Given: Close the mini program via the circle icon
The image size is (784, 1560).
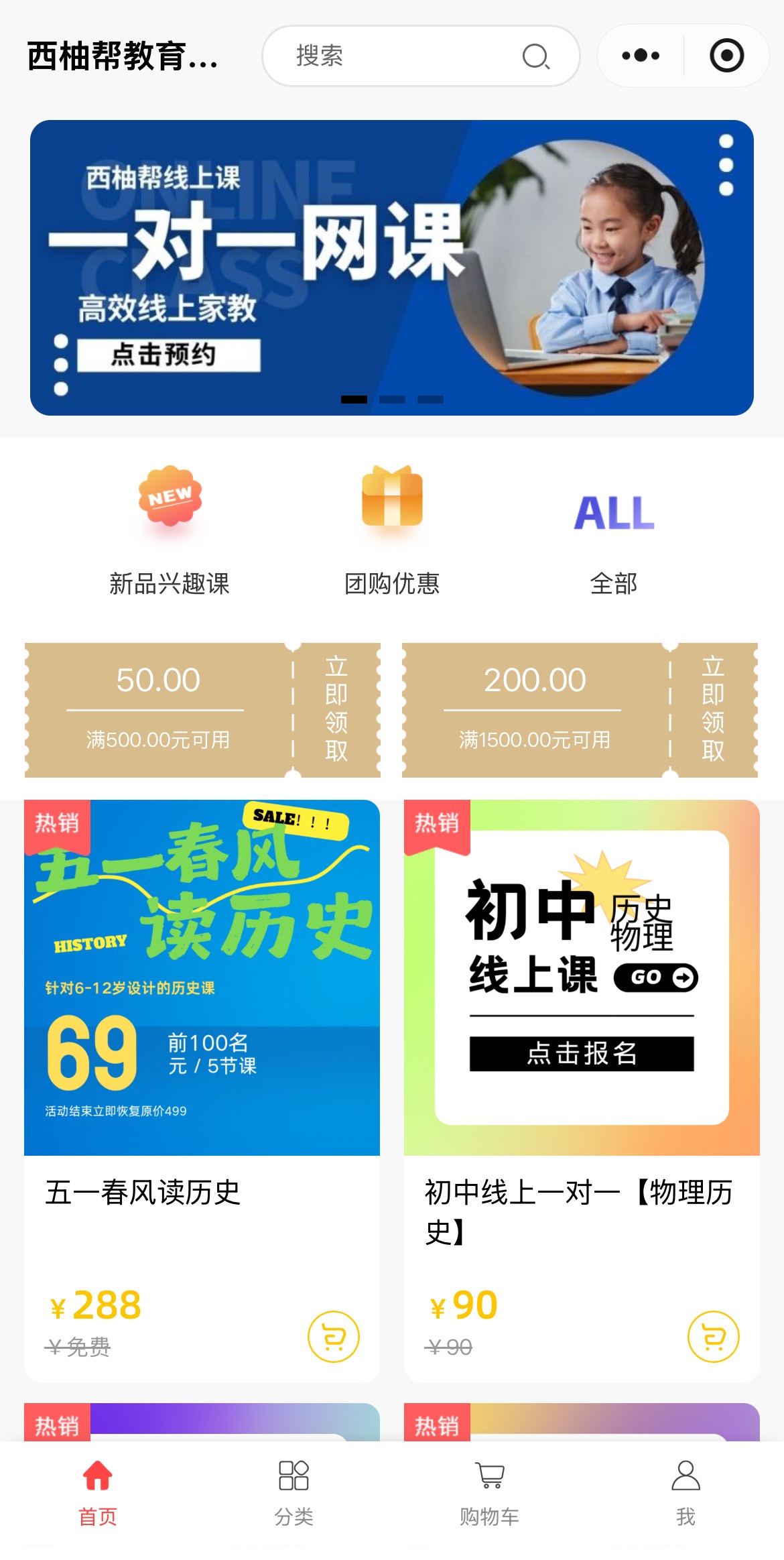Looking at the screenshot, I should pyautogui.click(x=726, y=56).
